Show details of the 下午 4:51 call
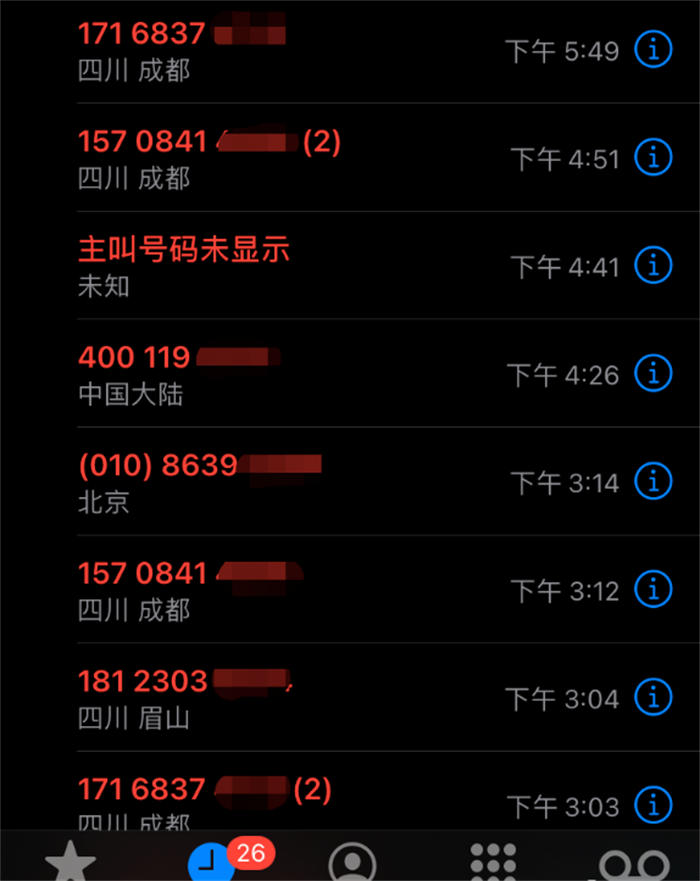700x881 pixels. pos(654,157)
